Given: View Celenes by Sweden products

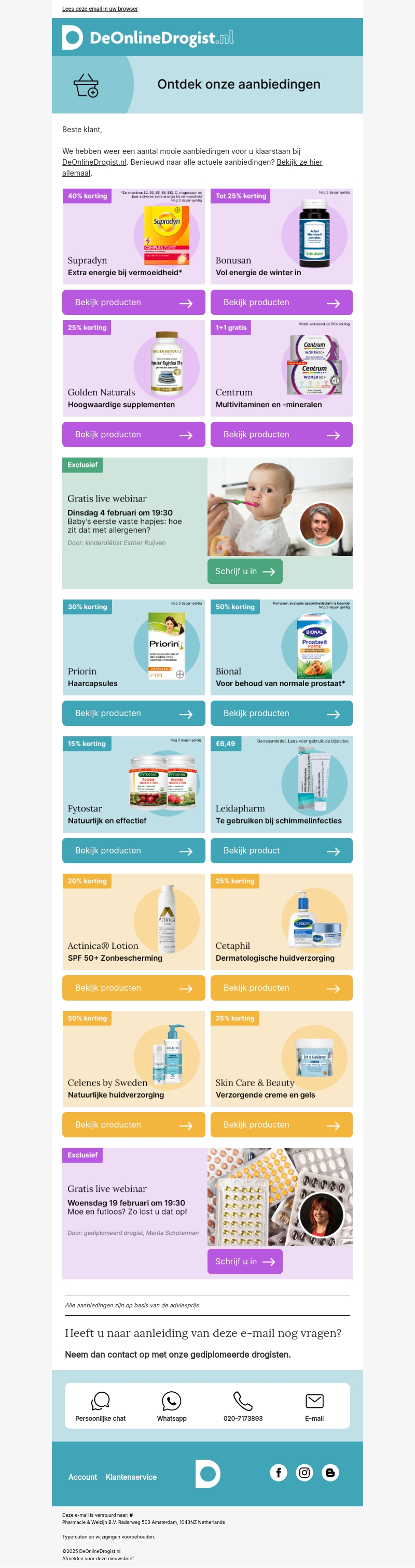Looking at the screenshot, I should (133, 1125).
